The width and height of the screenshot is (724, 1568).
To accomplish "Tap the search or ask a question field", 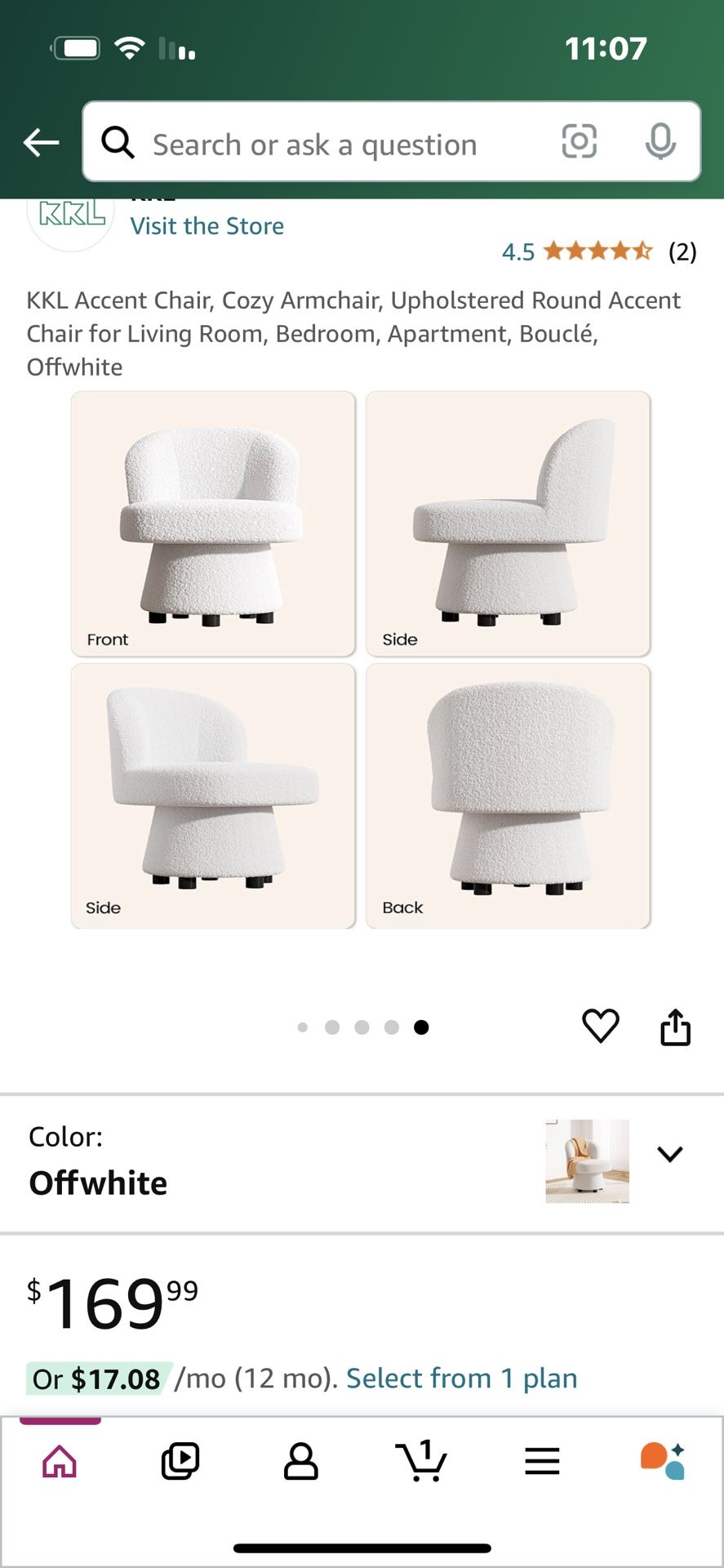I will coord(326,145).
